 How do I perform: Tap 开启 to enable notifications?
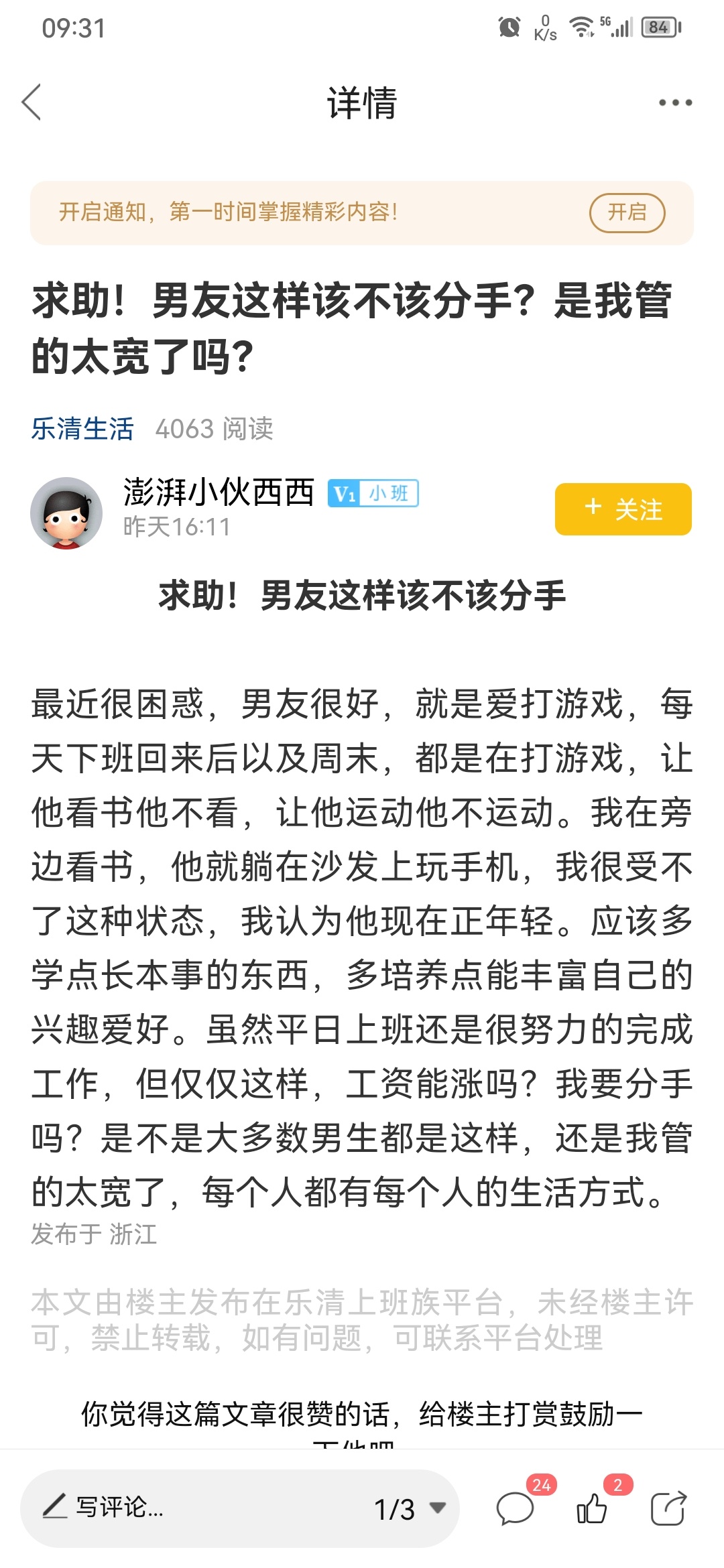[x=626, y=213]
